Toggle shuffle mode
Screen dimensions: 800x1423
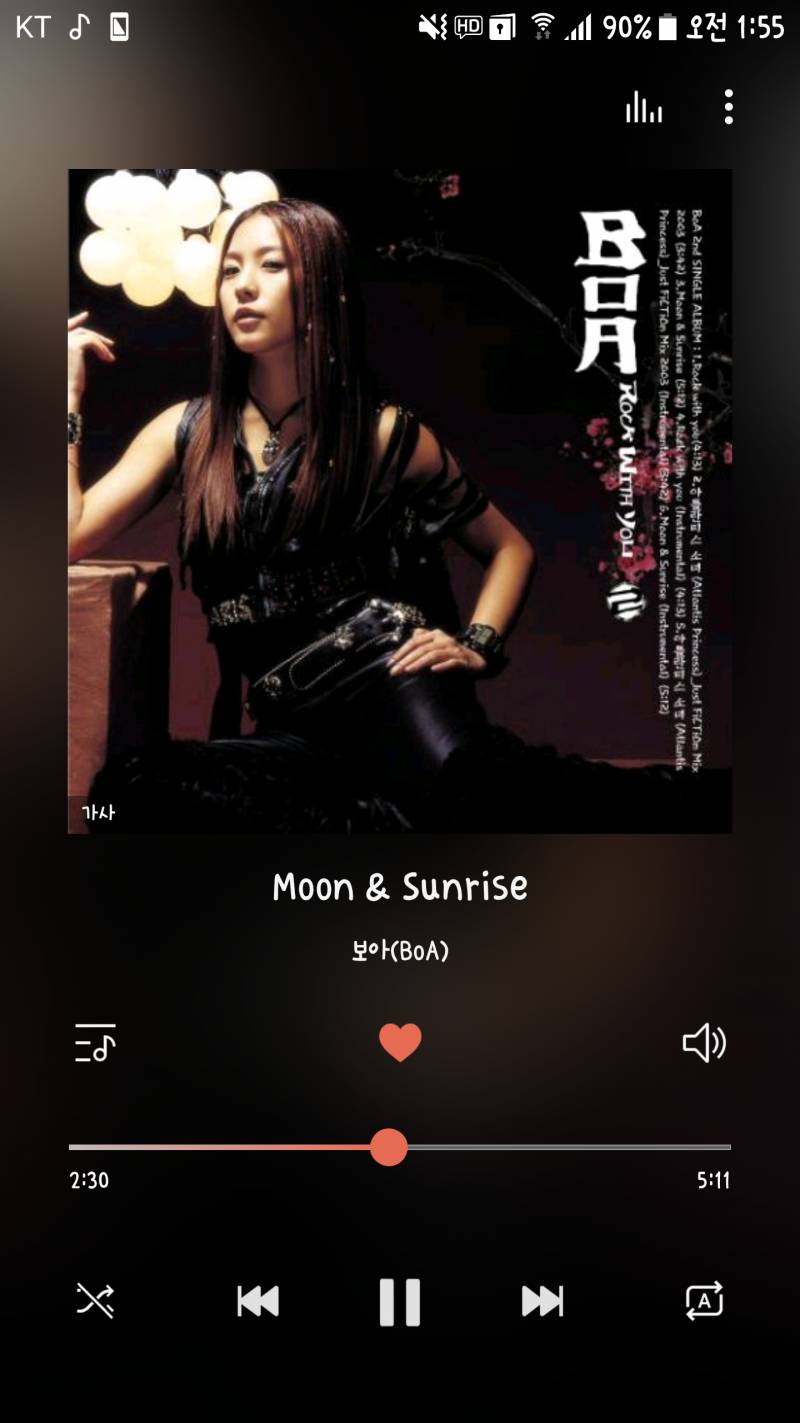95,1301
